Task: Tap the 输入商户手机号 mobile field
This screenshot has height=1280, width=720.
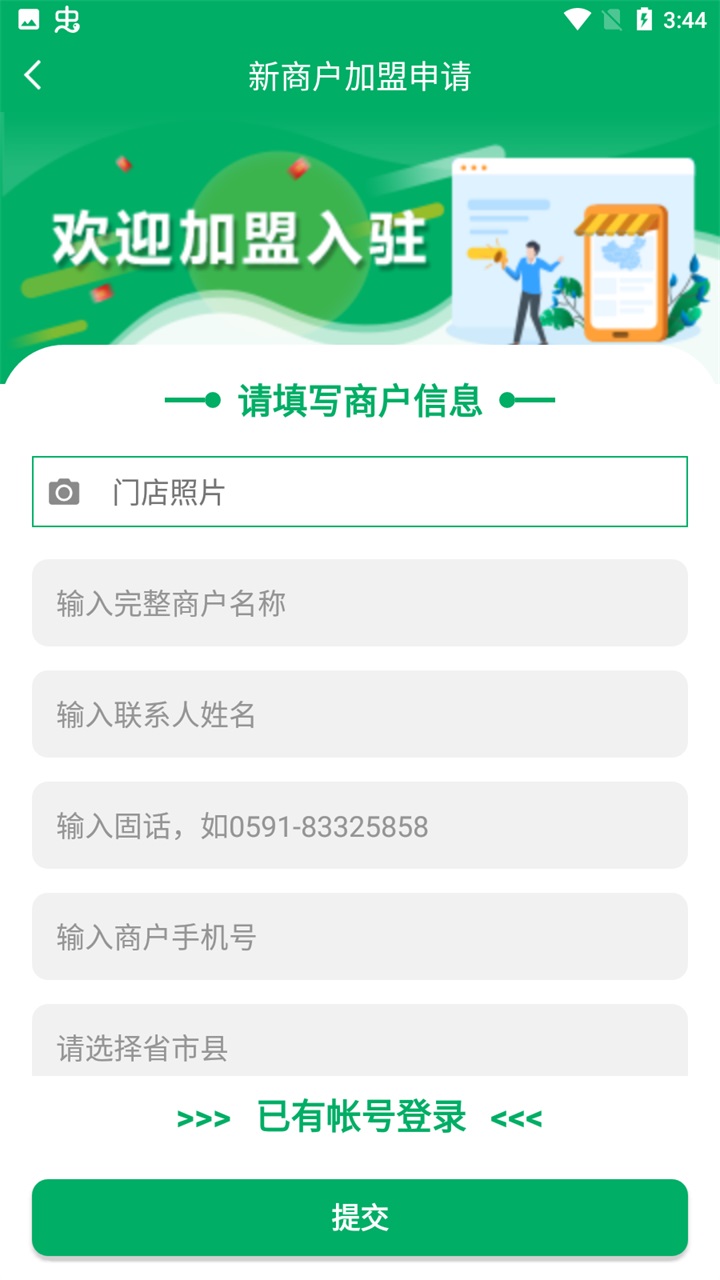Action: click(x=360, y=937)
